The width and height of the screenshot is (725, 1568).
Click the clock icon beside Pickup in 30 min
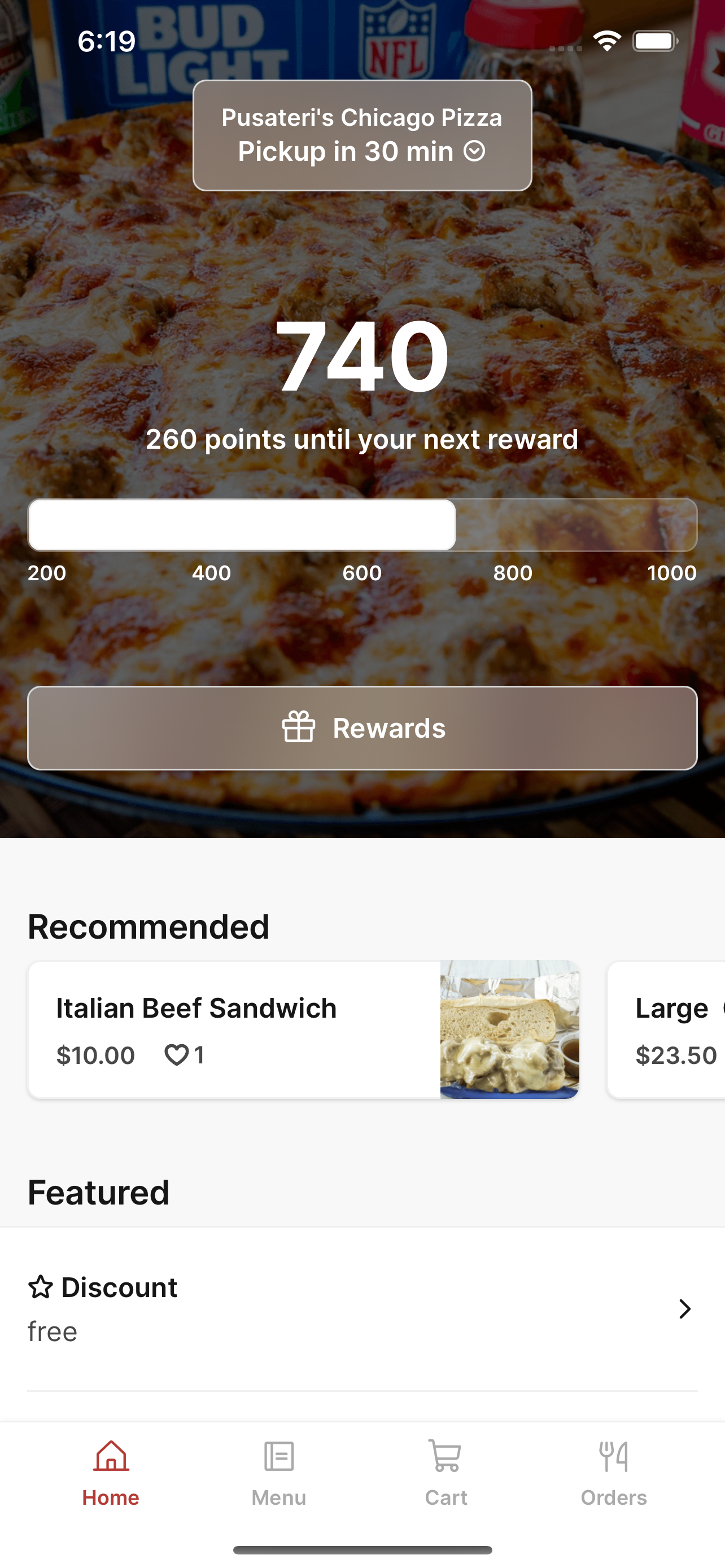point(475,152)
